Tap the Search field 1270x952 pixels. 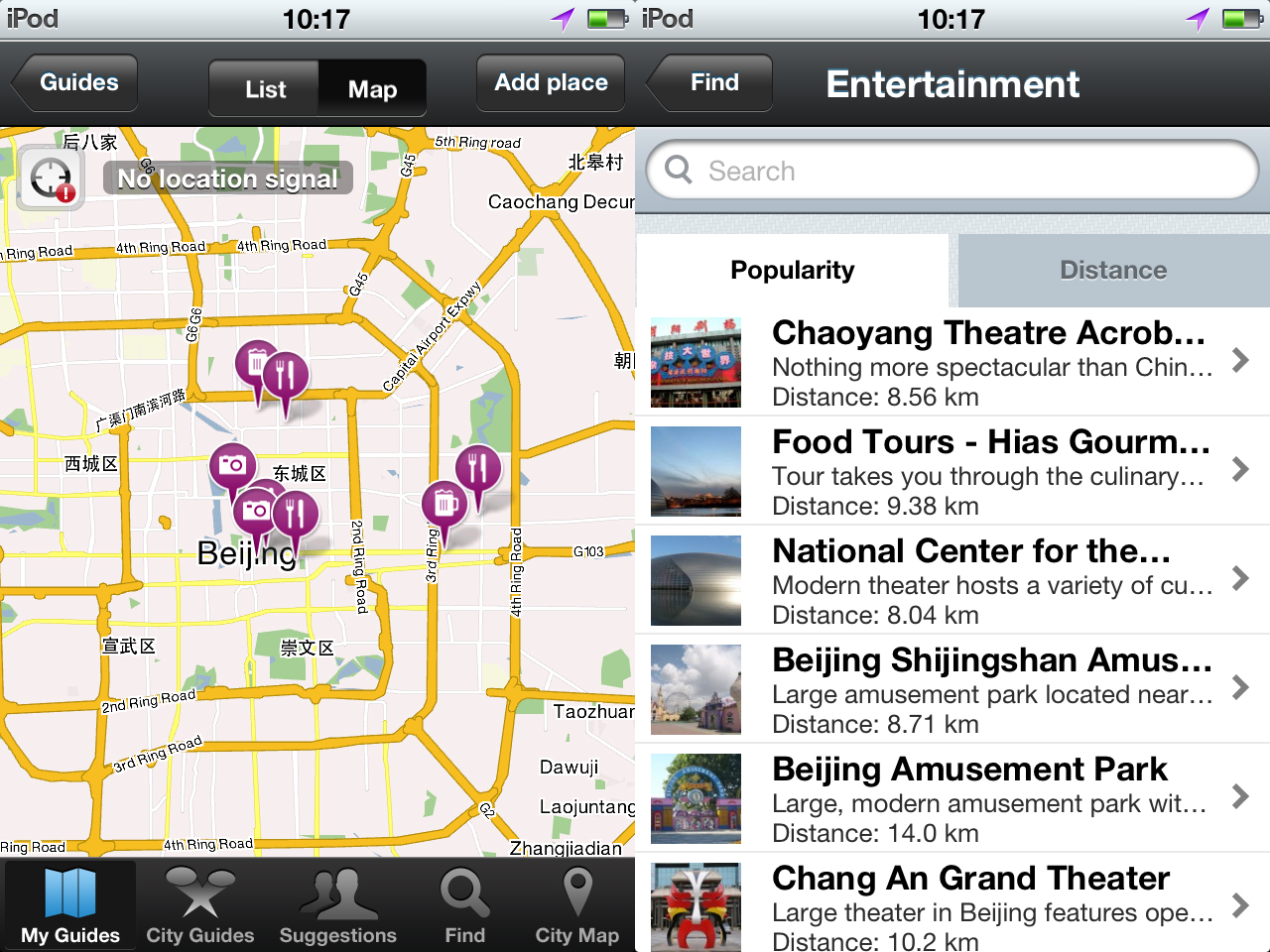click(952, 171)
